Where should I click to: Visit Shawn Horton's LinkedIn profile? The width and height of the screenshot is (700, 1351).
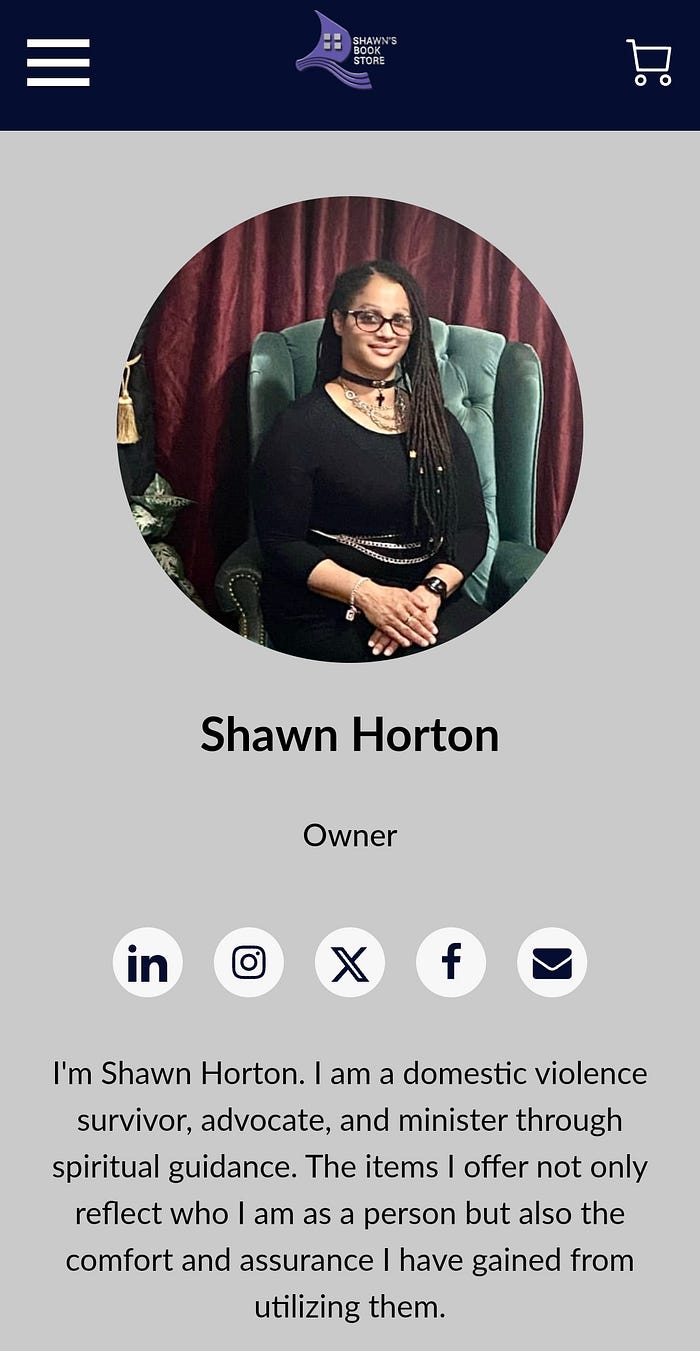(x=147, y=962)
